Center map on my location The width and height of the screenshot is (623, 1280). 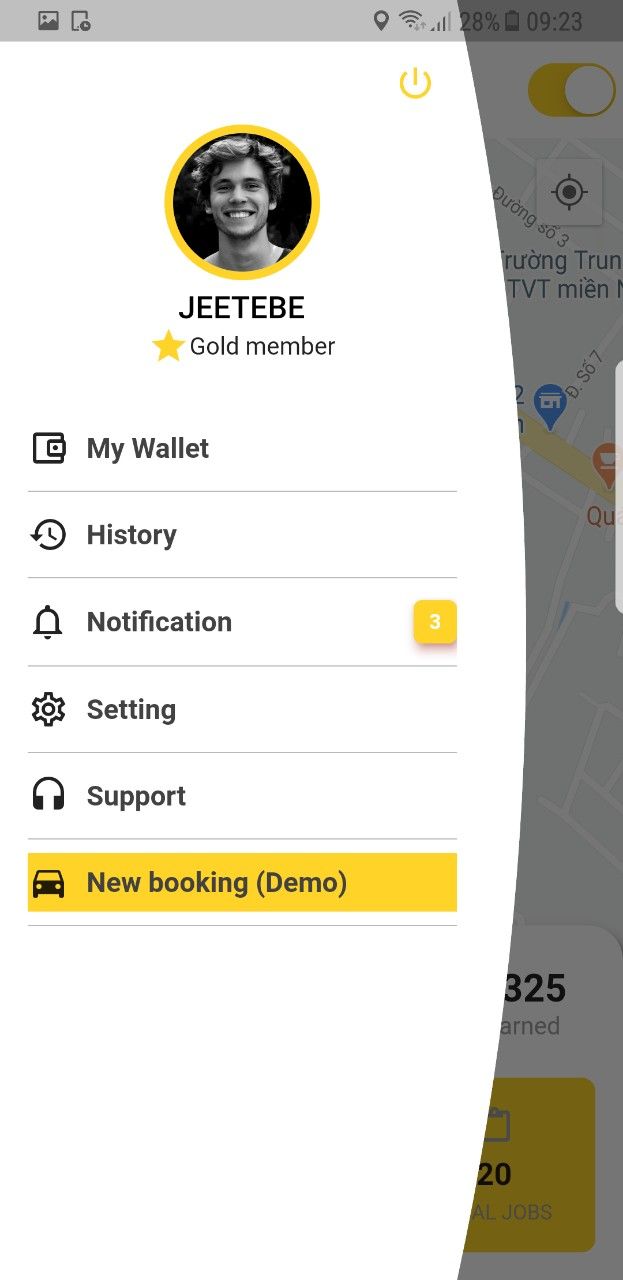click(x=569, y=192)
